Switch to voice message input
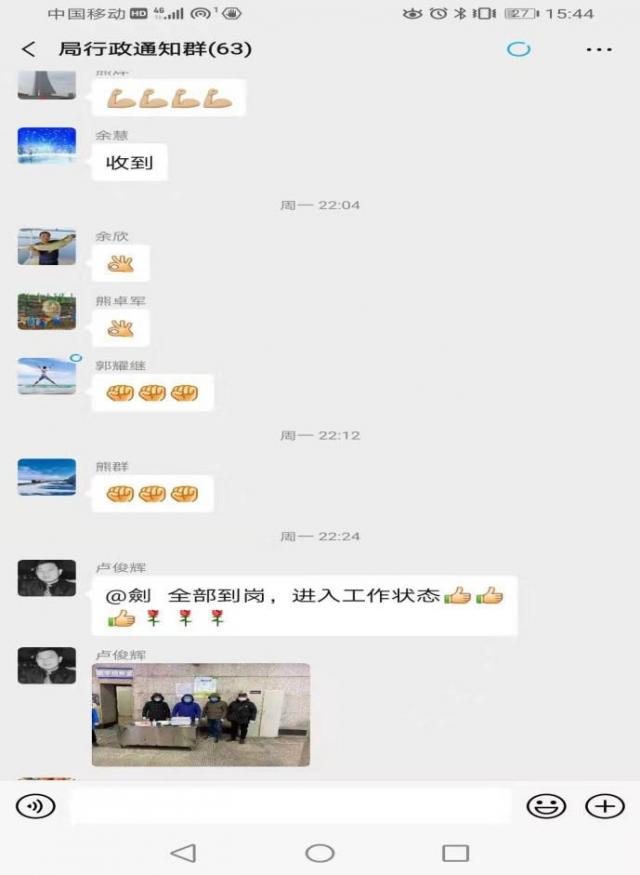 pyautogui.click(x=35, y=806)
